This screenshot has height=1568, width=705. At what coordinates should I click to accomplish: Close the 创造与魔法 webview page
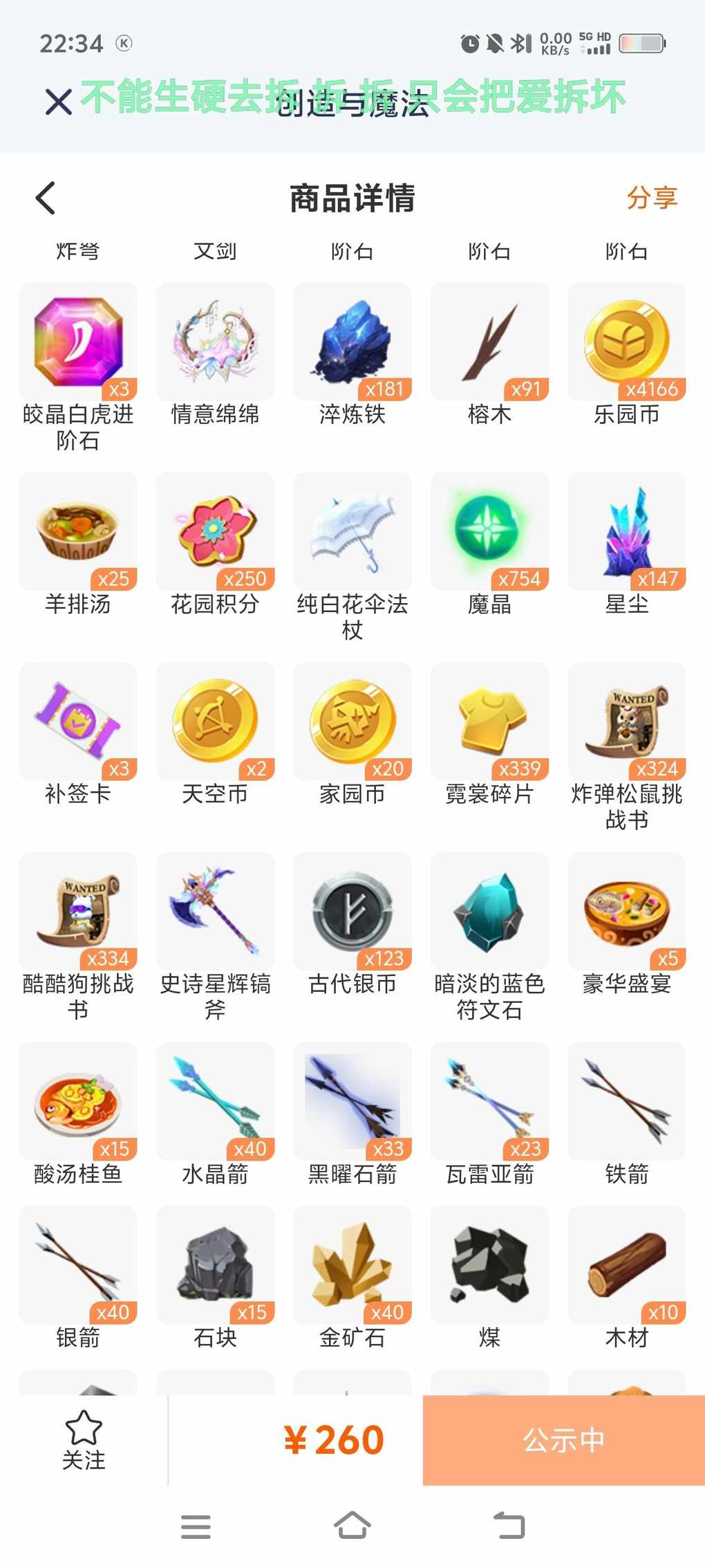click(59, 102)
